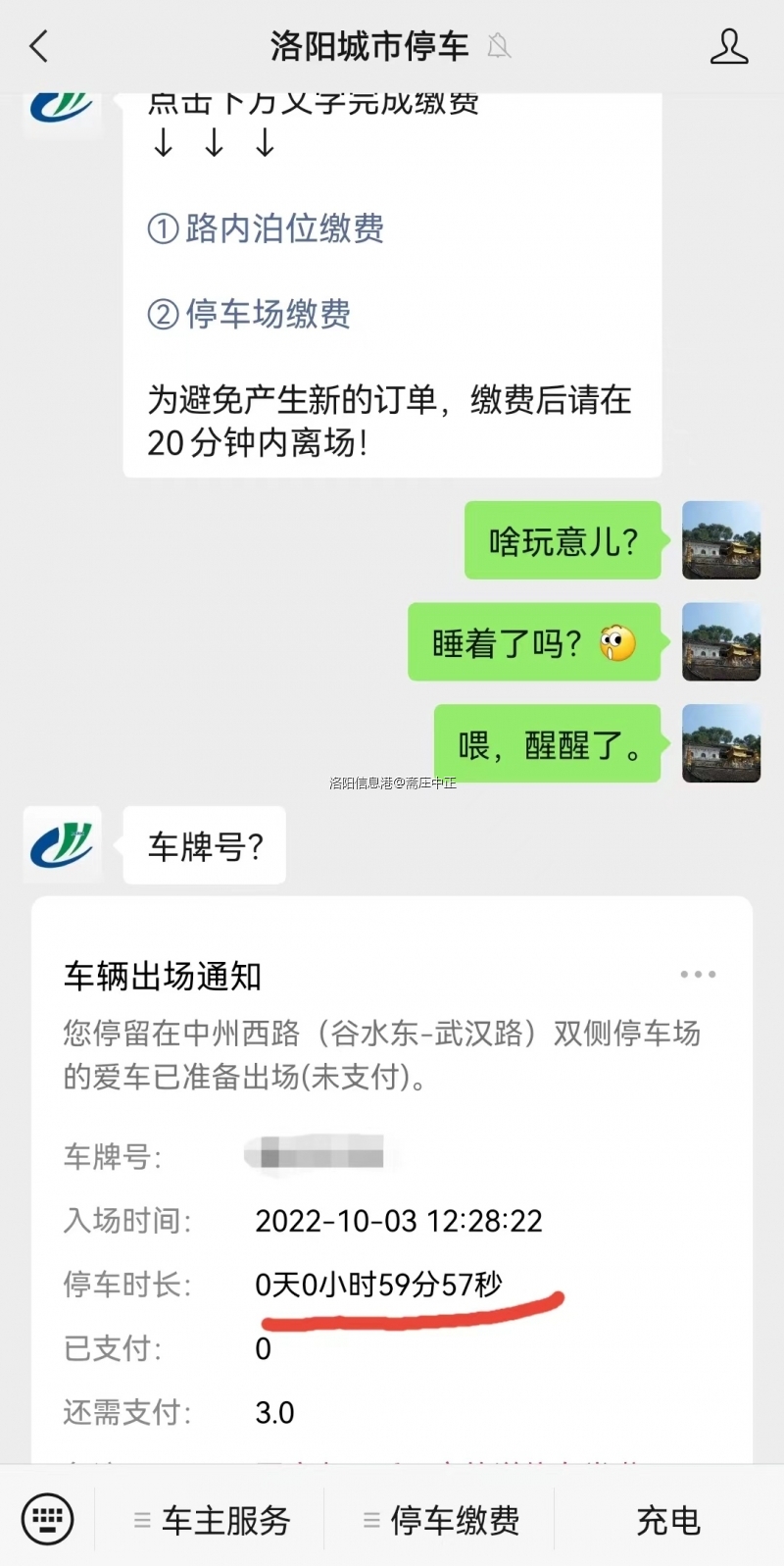784x1566 pixels.
Task: View photo thumbnail beside 喂醒醒了 message
Action: pyautogui.click(x=721, y=743)
